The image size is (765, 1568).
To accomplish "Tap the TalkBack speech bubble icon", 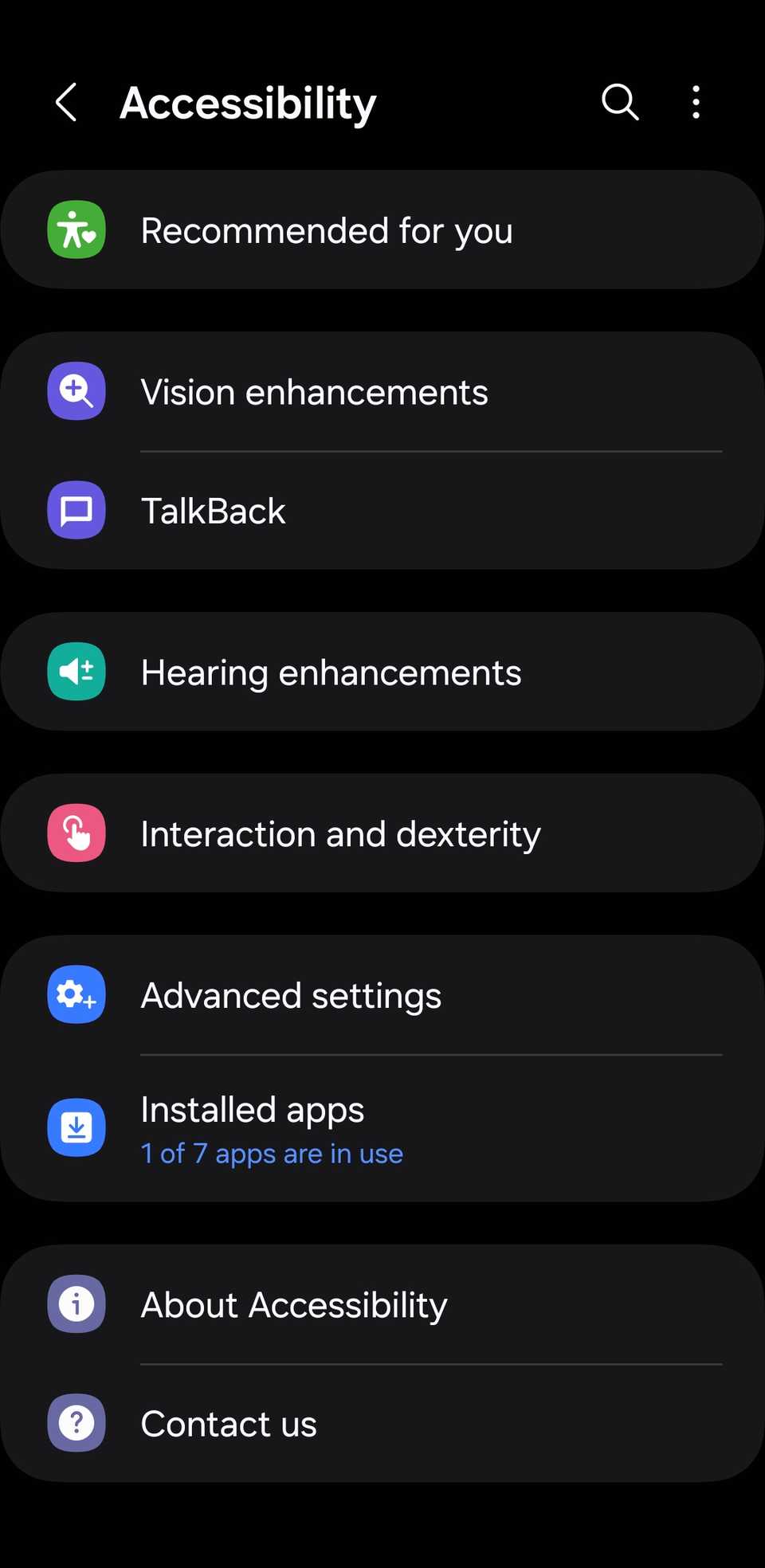I will (x=76, y=511).
